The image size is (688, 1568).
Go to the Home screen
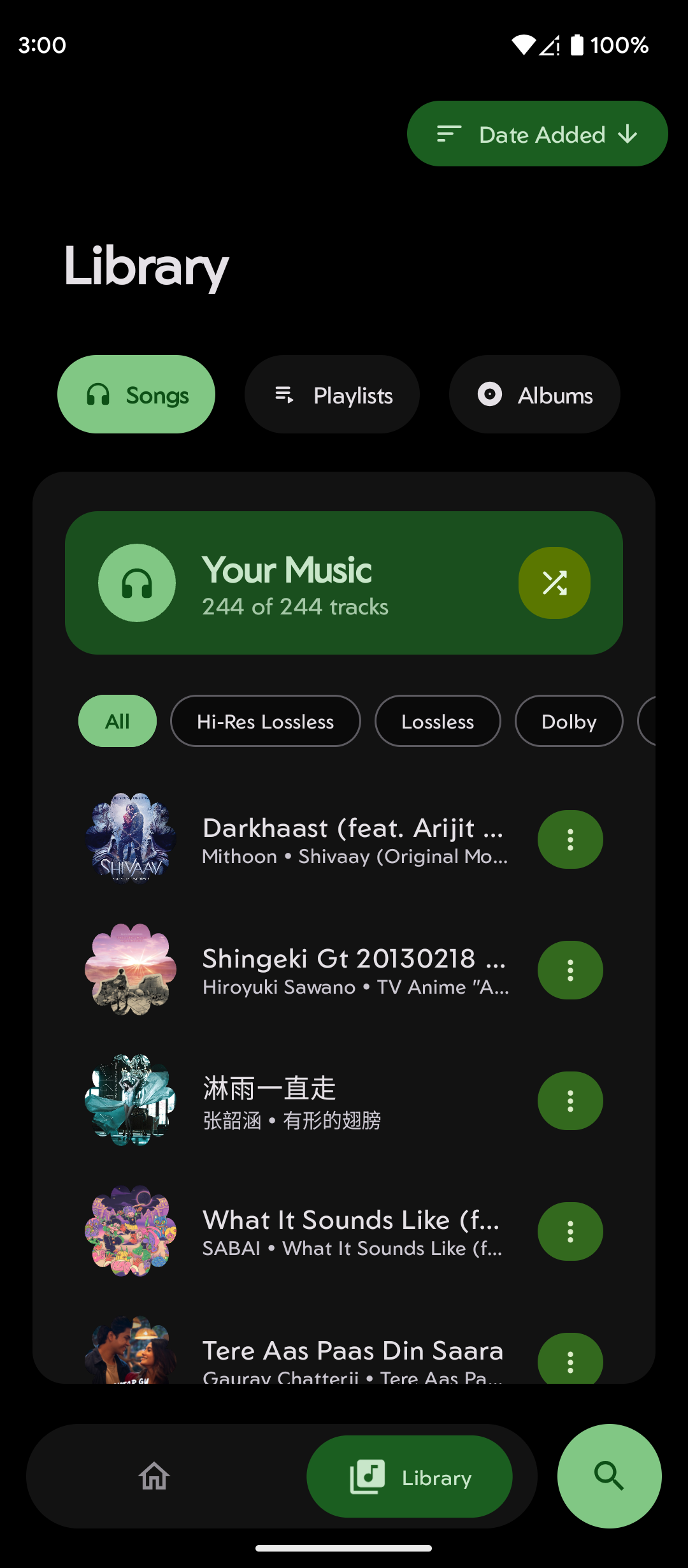click(x=153, y=1477)
